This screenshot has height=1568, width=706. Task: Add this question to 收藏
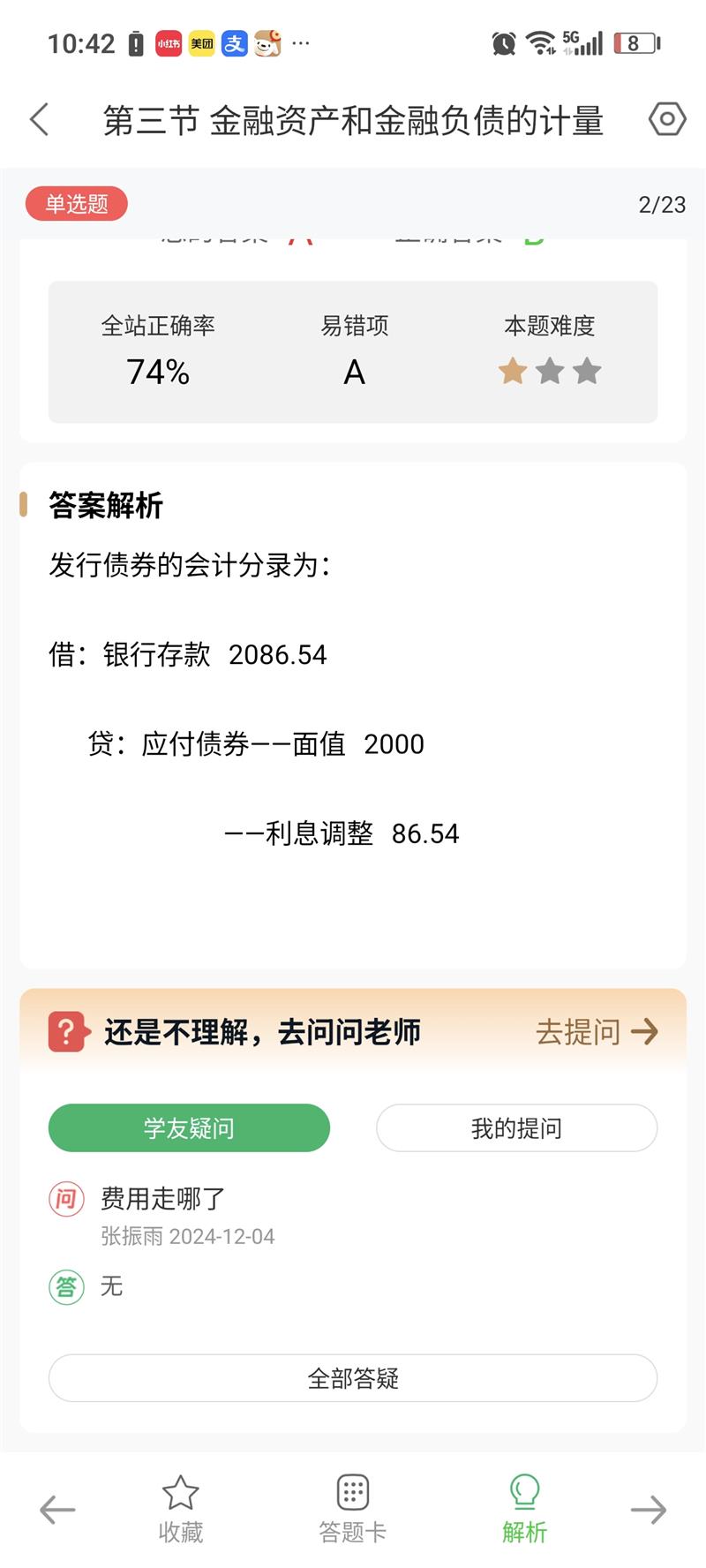180,1510
